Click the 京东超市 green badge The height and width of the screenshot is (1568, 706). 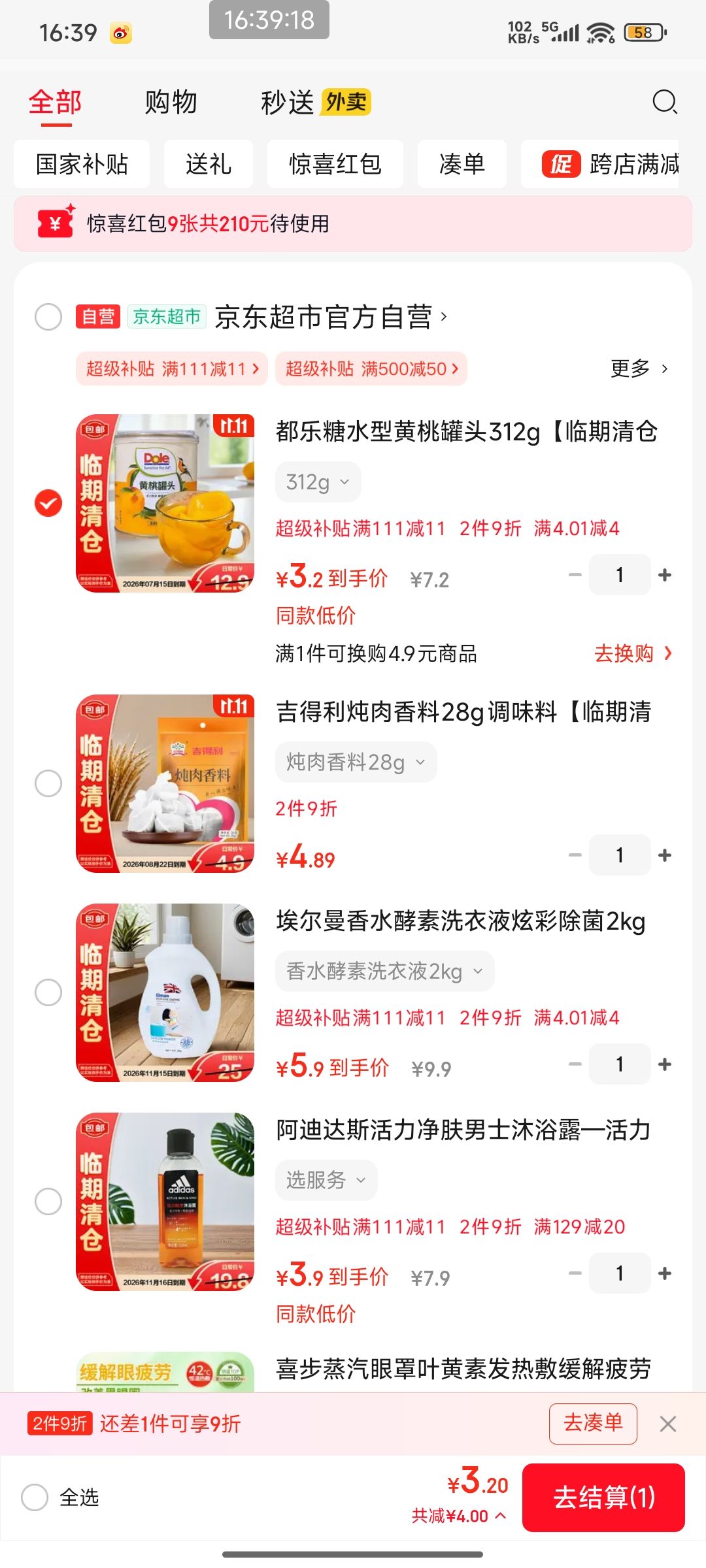(x=167, y=316)
